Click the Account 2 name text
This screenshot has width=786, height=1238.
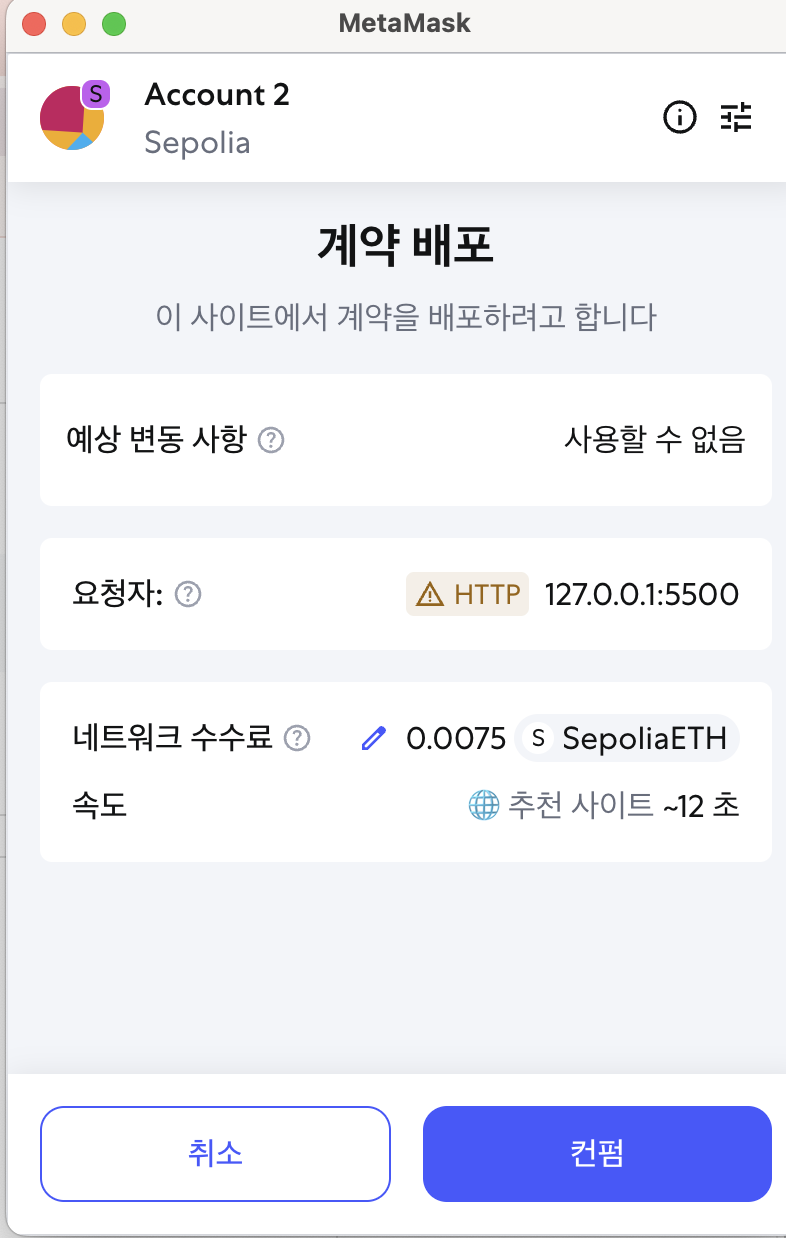217,94
